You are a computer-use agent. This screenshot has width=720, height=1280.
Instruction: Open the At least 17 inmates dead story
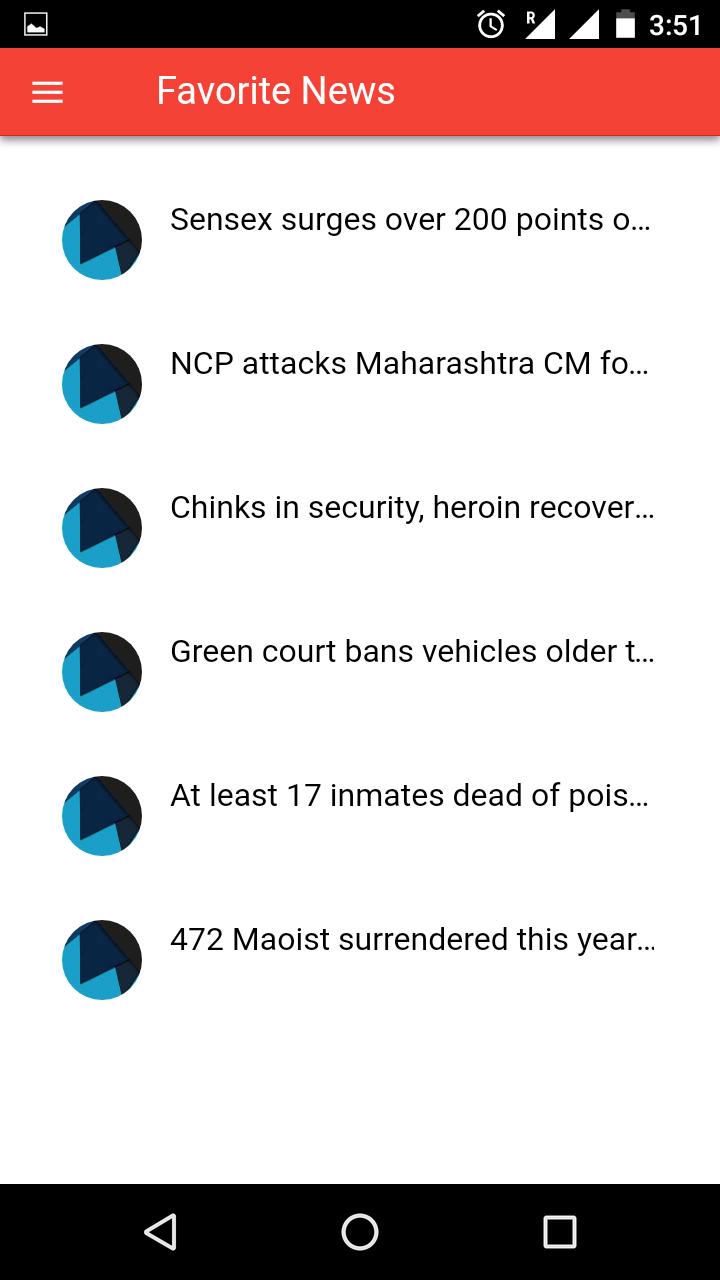(410, 796)
